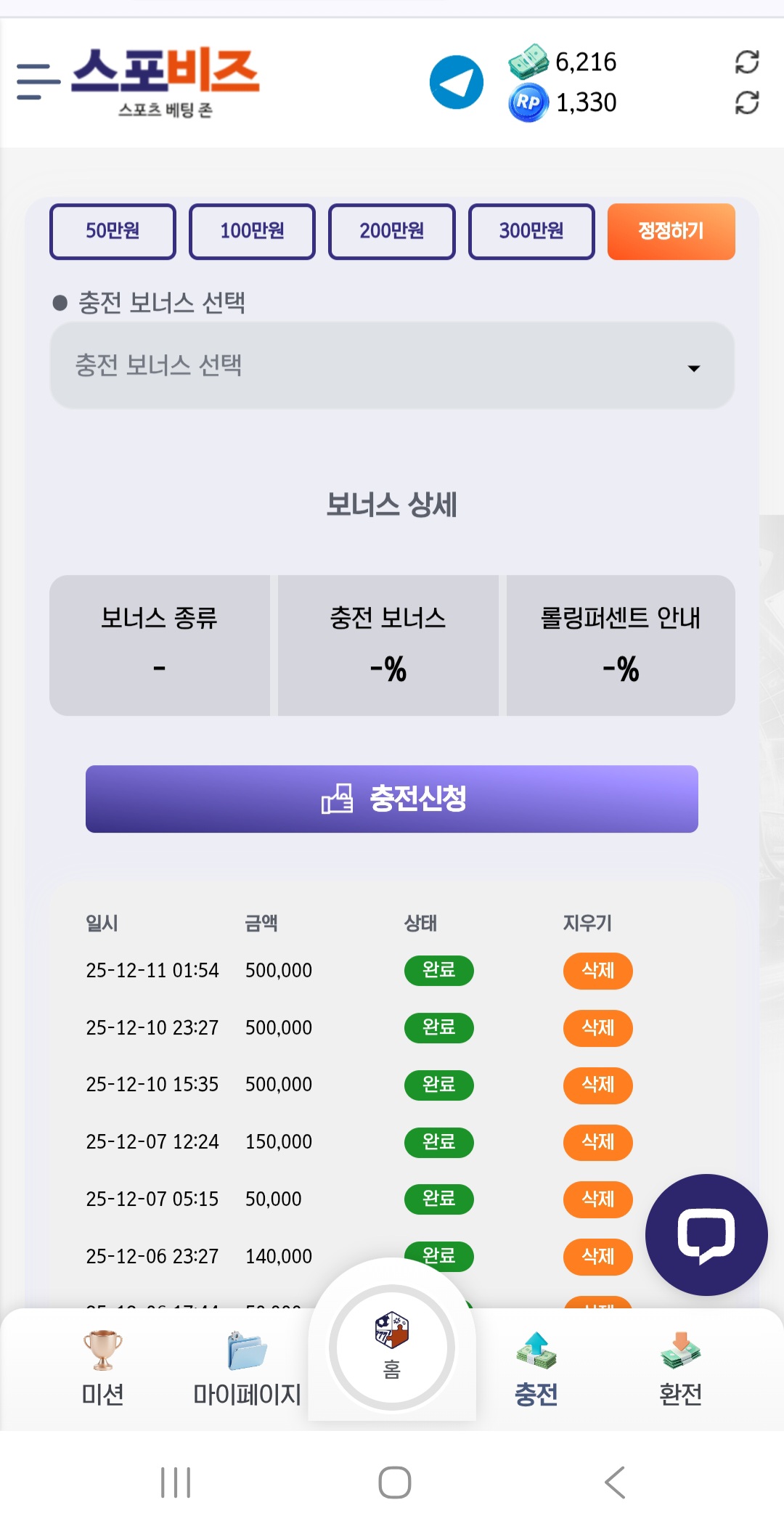Image resolution: width=784 pixels, height=1529 pixels.
Task: Open the Telegram contact icon
Action: 456,82
